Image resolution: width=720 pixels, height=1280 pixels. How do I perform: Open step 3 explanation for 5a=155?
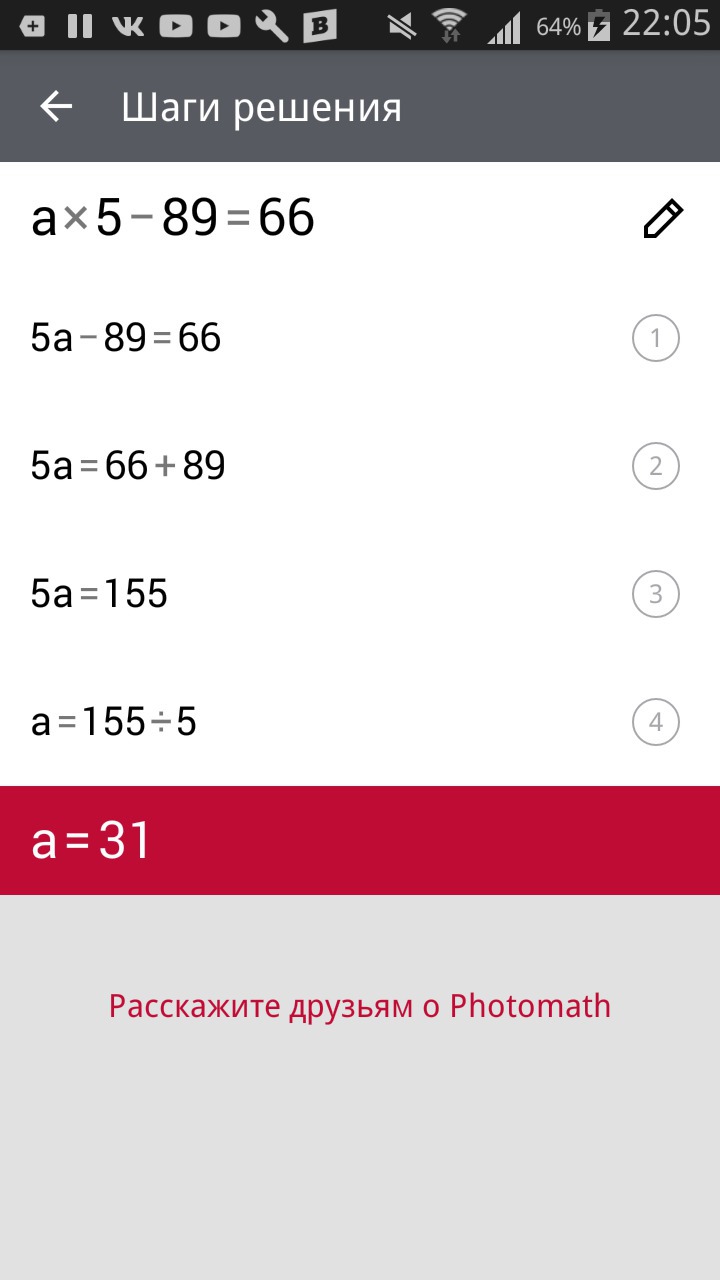click(655, 595)
